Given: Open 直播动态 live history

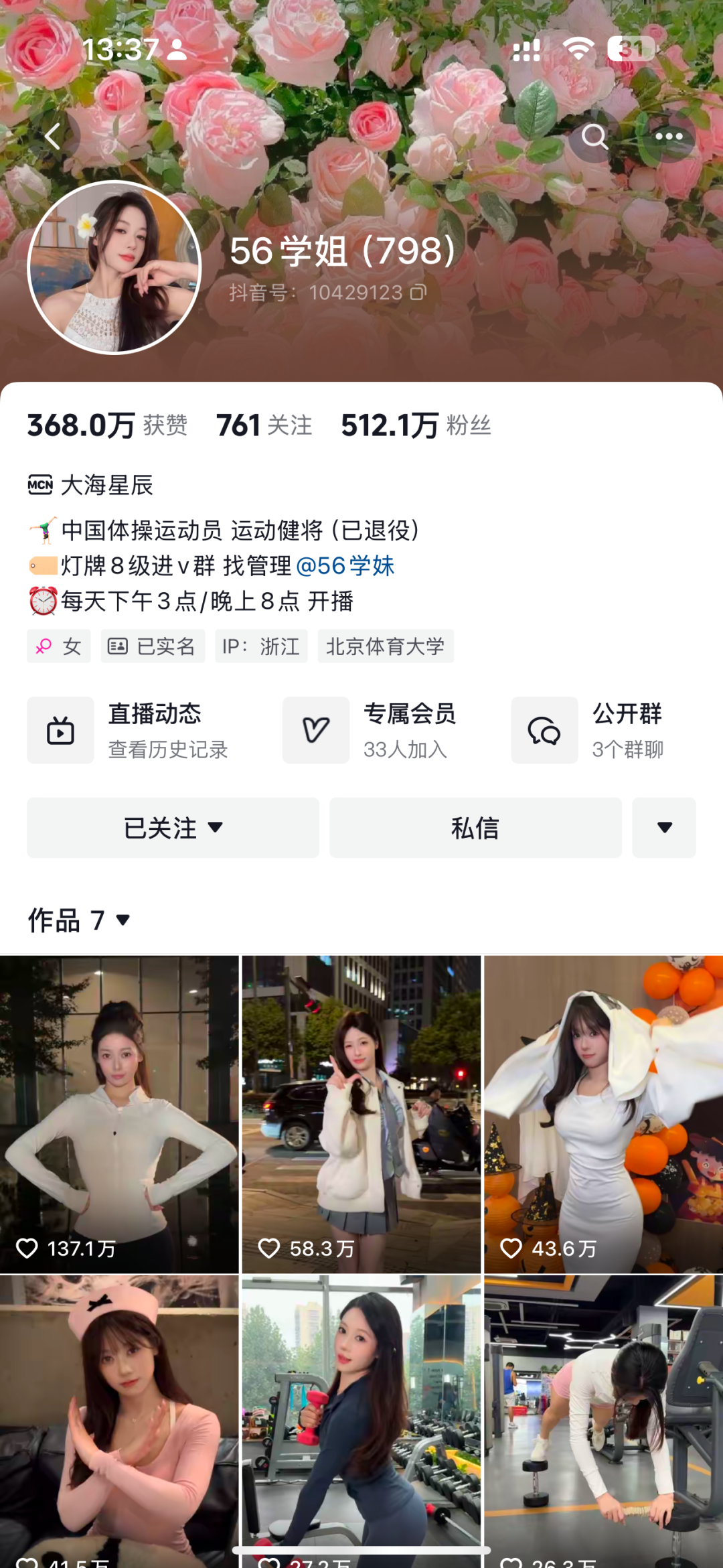Looking at the screenshot, I should pos(128,730).
